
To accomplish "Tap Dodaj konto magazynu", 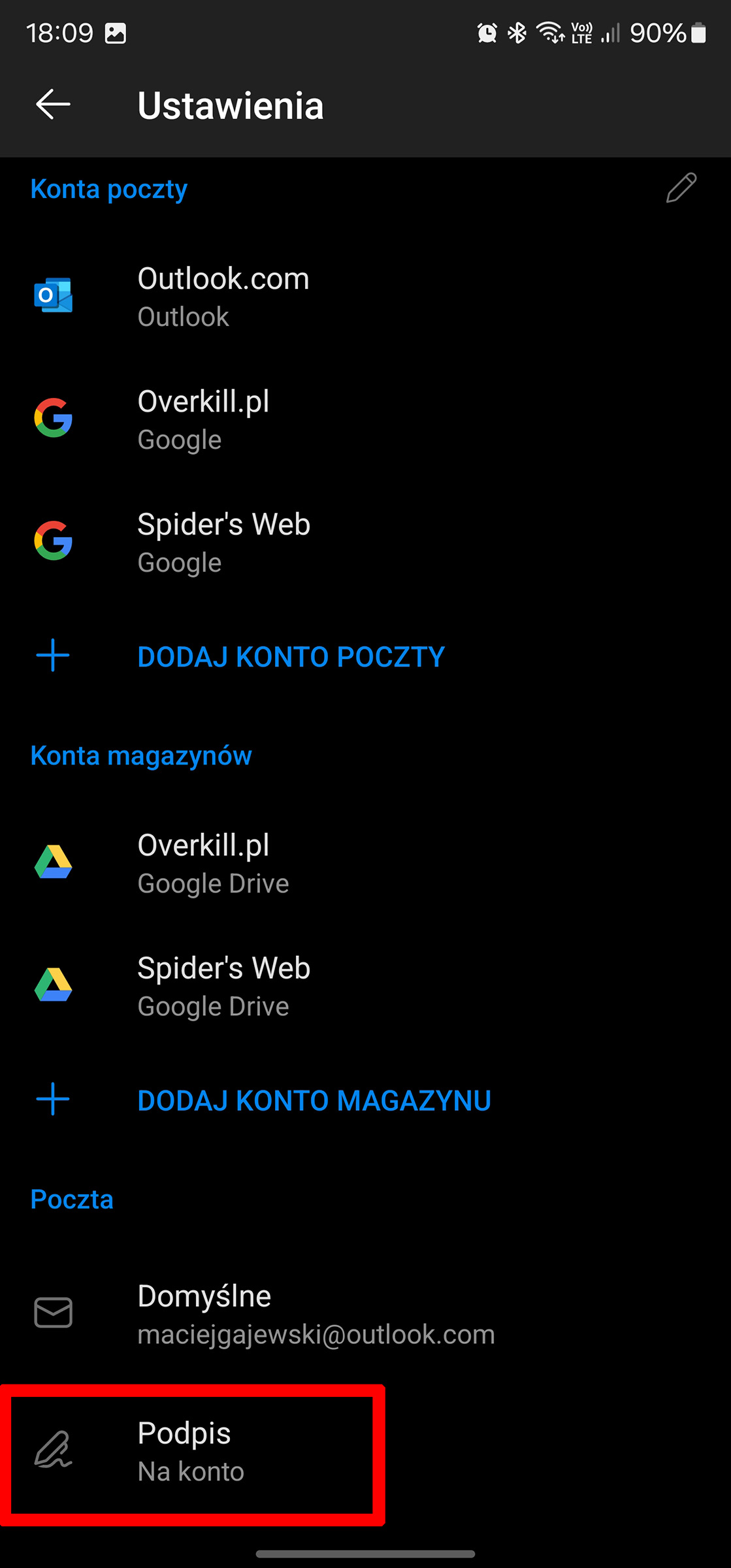I will [x=314, y=1100].
